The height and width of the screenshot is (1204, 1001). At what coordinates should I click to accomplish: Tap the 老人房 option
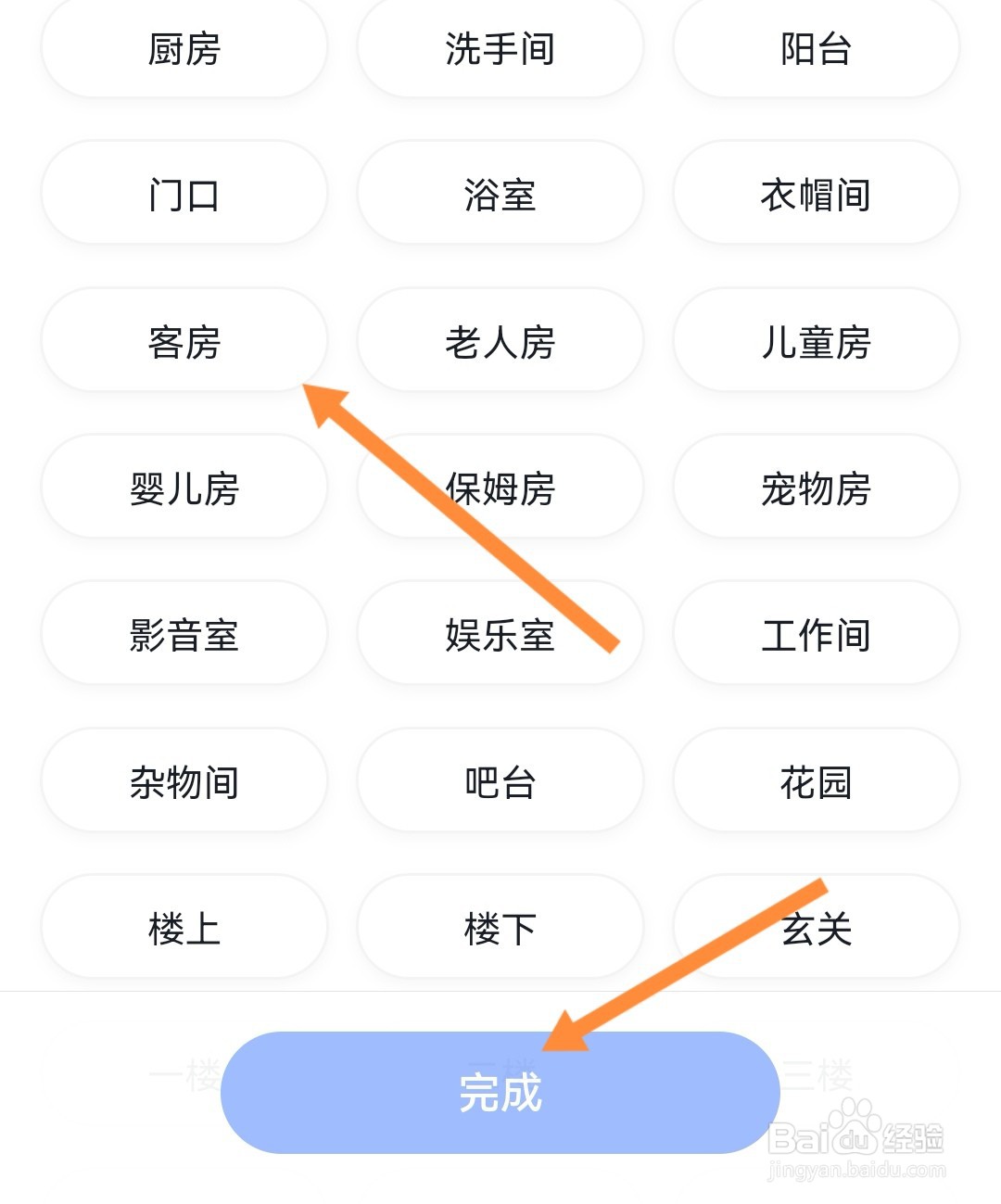tap(499, 339)
